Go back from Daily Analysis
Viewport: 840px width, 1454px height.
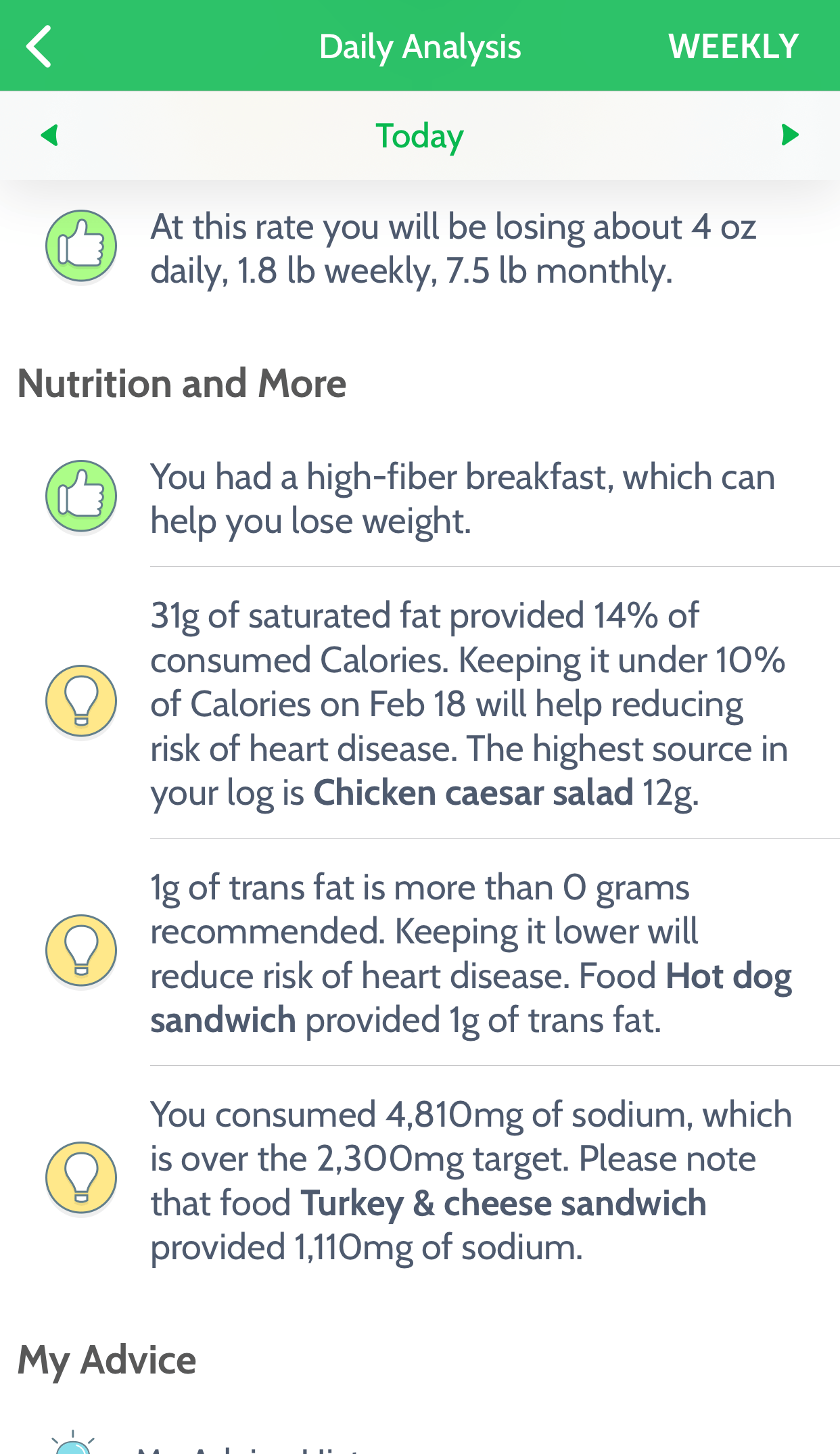point(39,47)
